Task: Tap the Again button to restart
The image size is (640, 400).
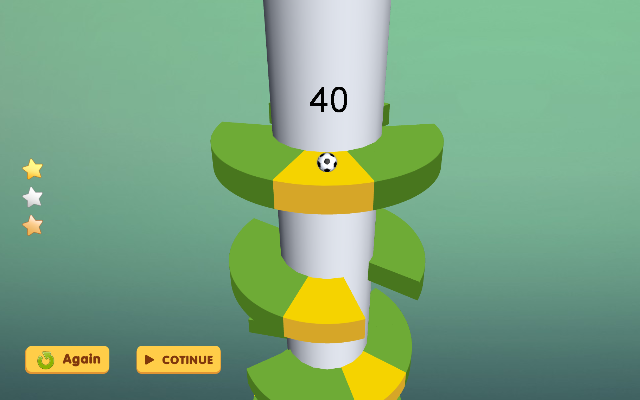Action: [x=67, y=360]
